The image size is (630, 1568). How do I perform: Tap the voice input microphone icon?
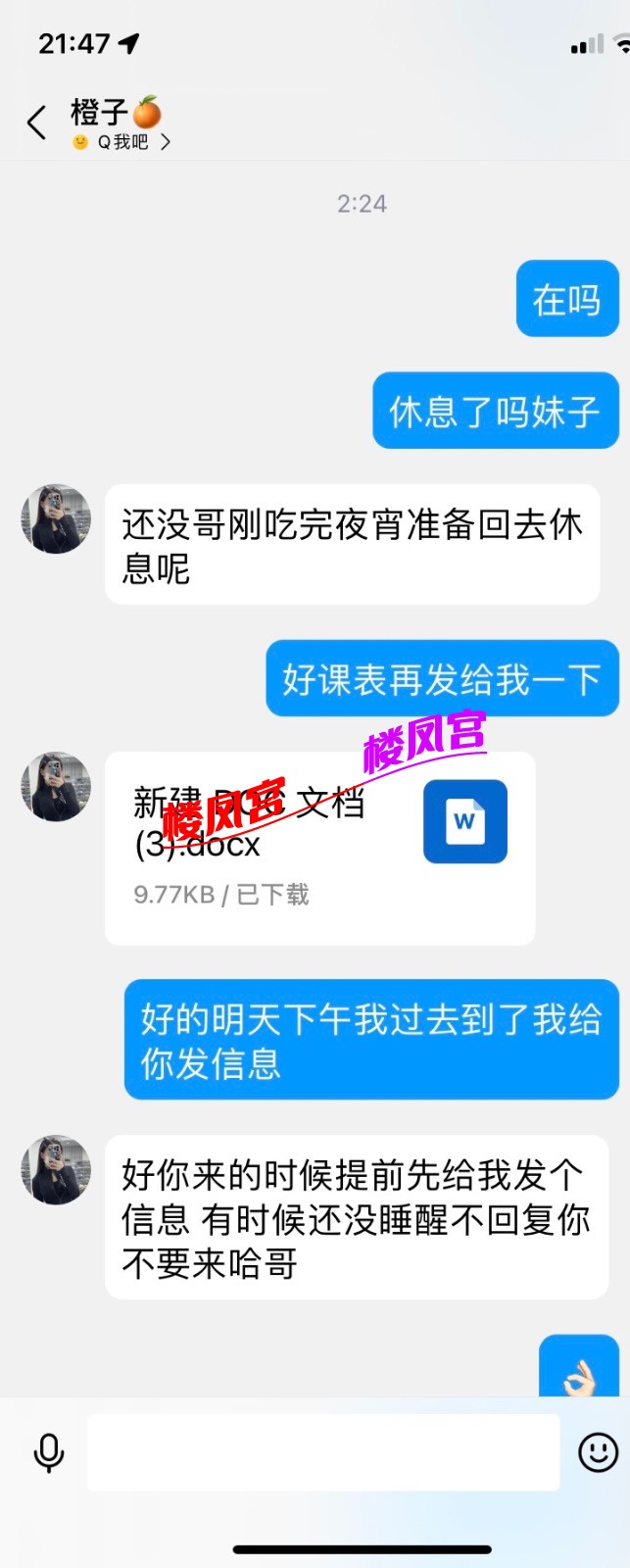pos(48,1452)
